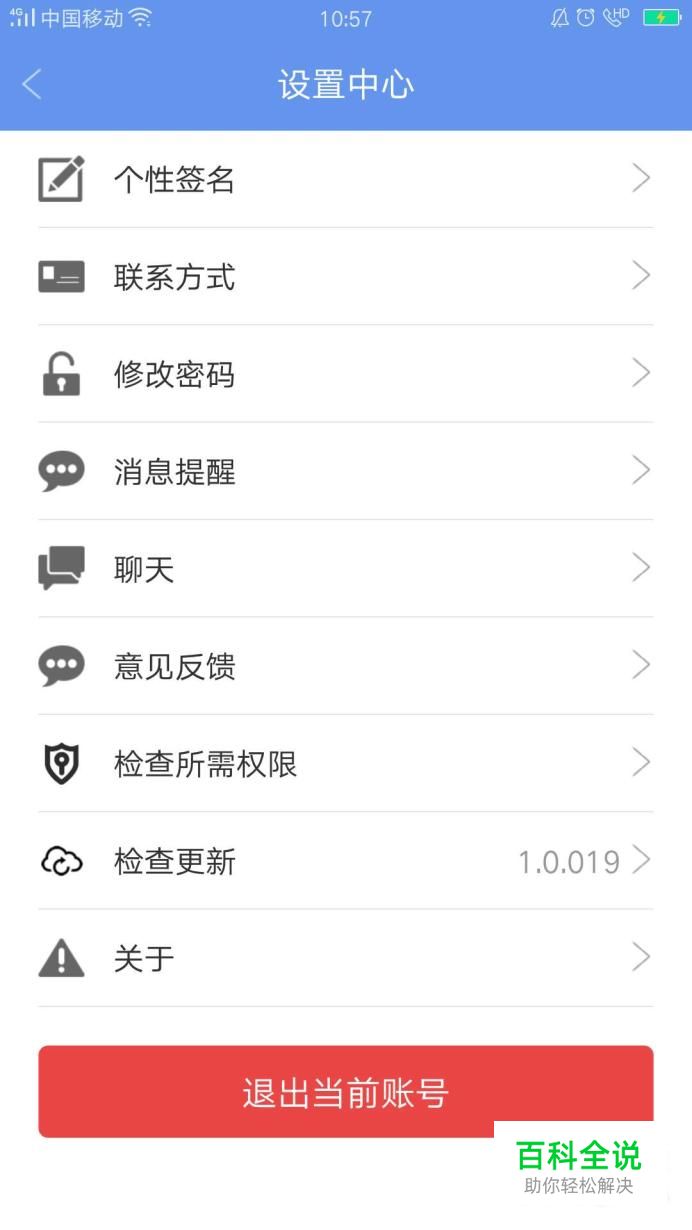Open 意见反馈 feedback page
This screenshot has height=1230, width=692.
[x=345, y=666]
